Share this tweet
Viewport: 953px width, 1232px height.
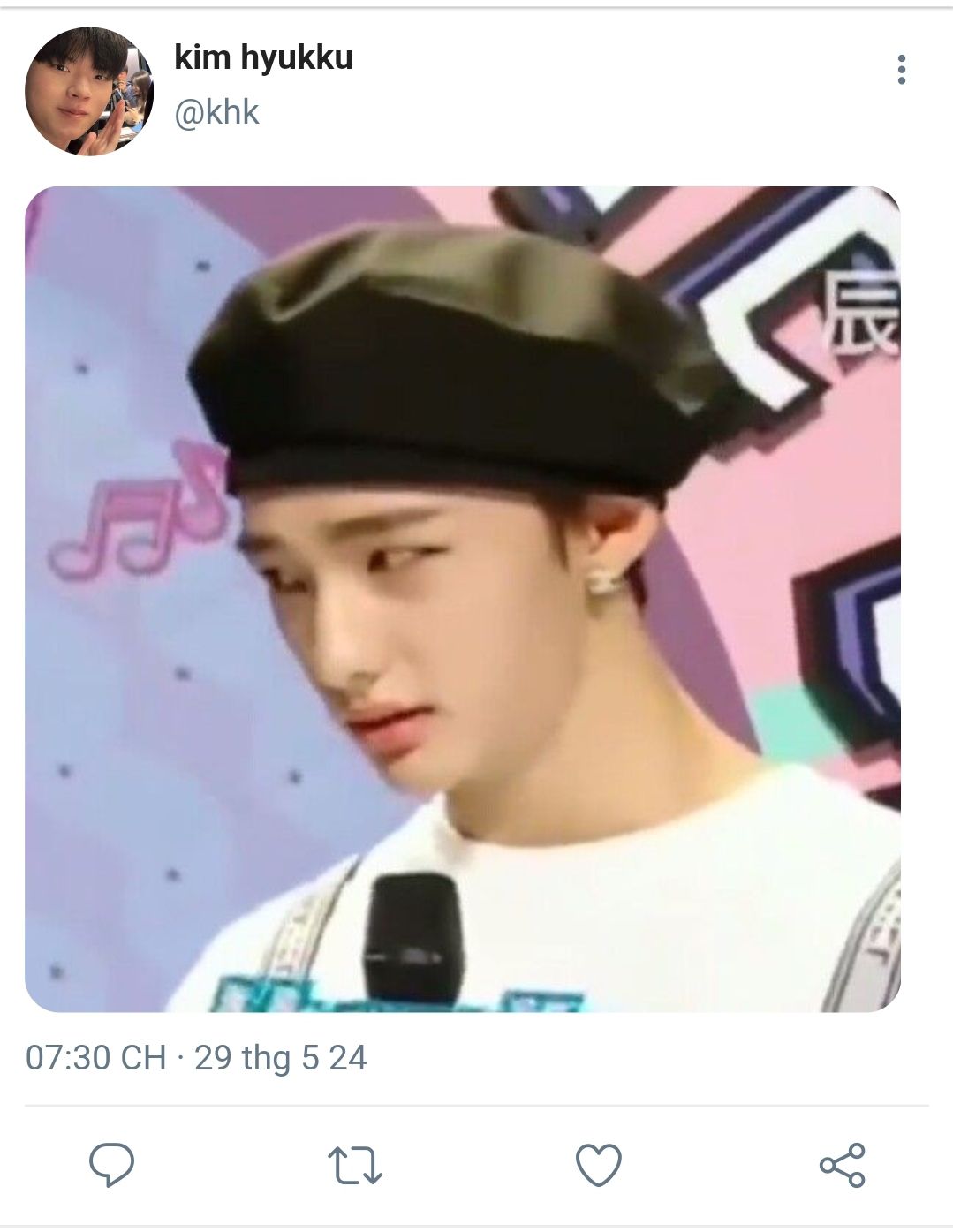click(842, 1165)
